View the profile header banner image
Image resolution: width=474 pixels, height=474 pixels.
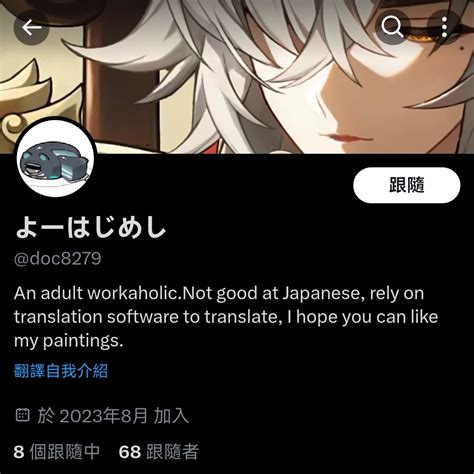(x=237, y=77)
